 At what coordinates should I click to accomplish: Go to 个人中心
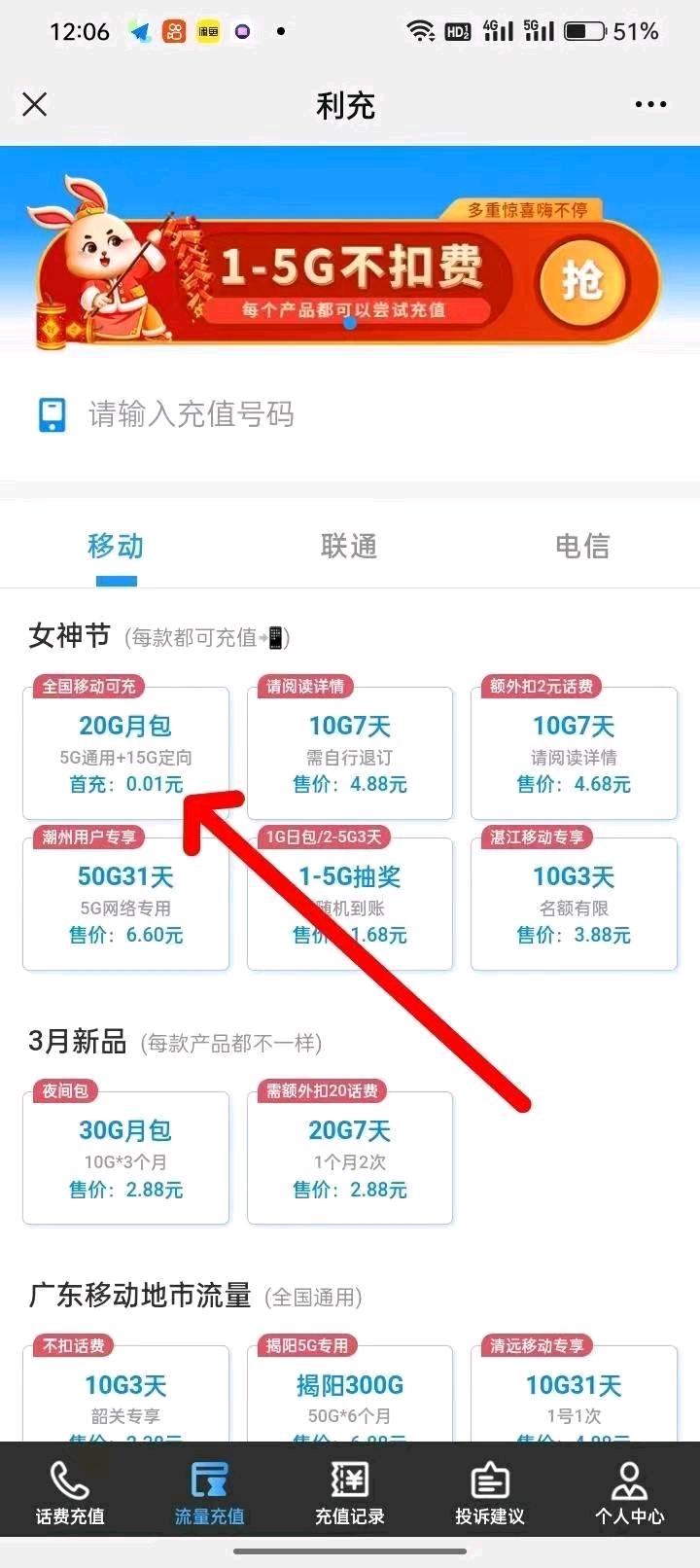pyautogui.click(x=630, y=1493)
